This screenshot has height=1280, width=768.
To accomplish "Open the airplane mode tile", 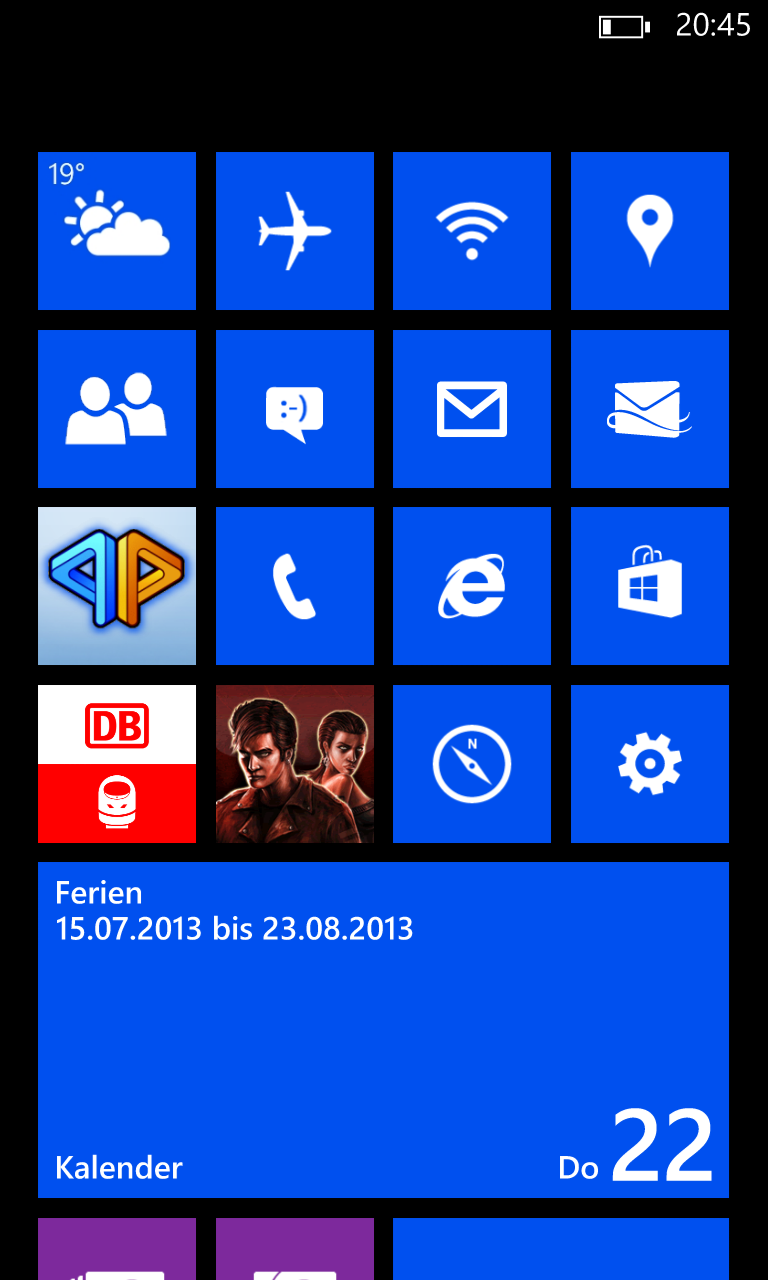I will tap(295, 231).
